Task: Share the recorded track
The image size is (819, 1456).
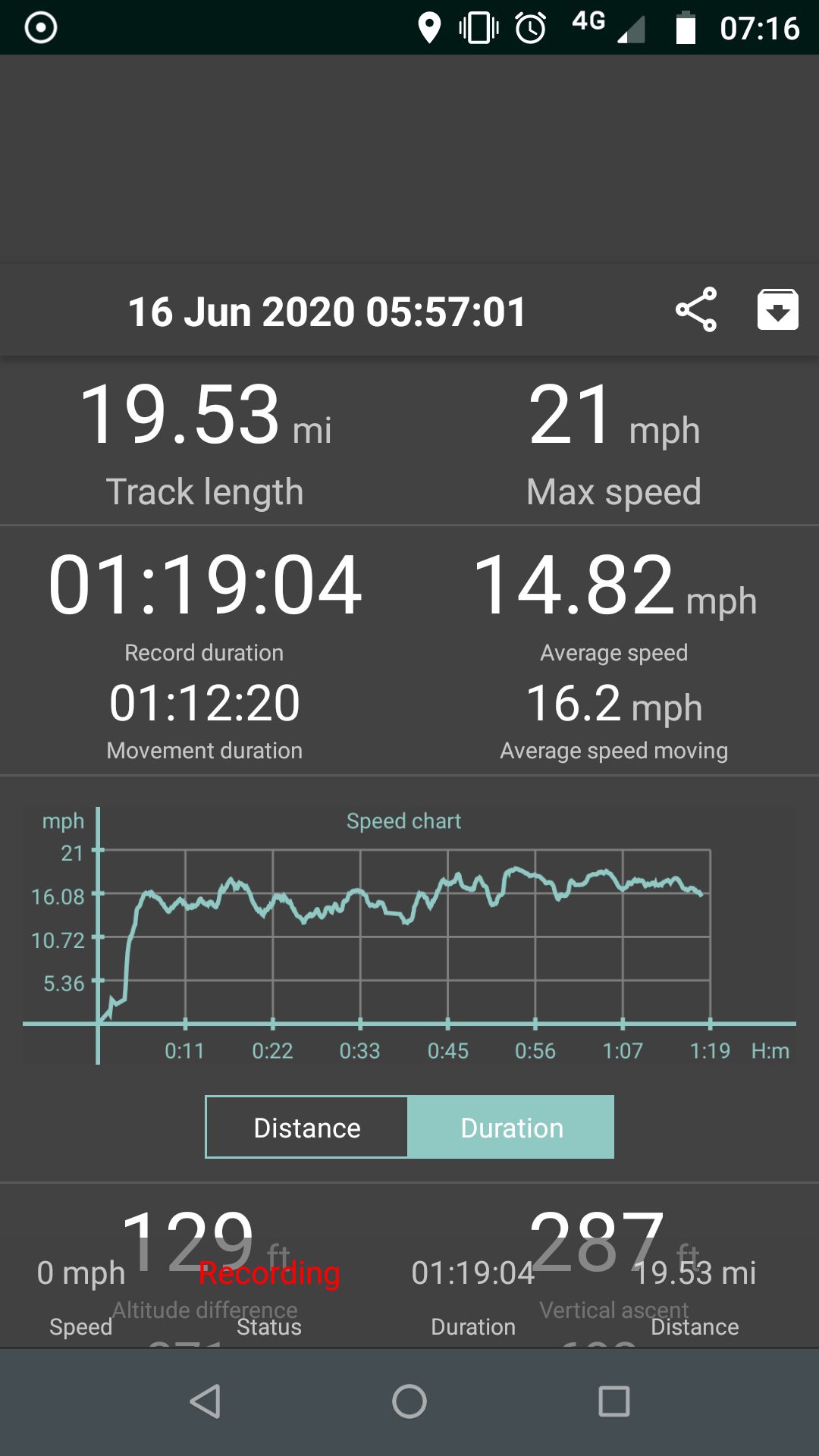Action: click(696, 309)
